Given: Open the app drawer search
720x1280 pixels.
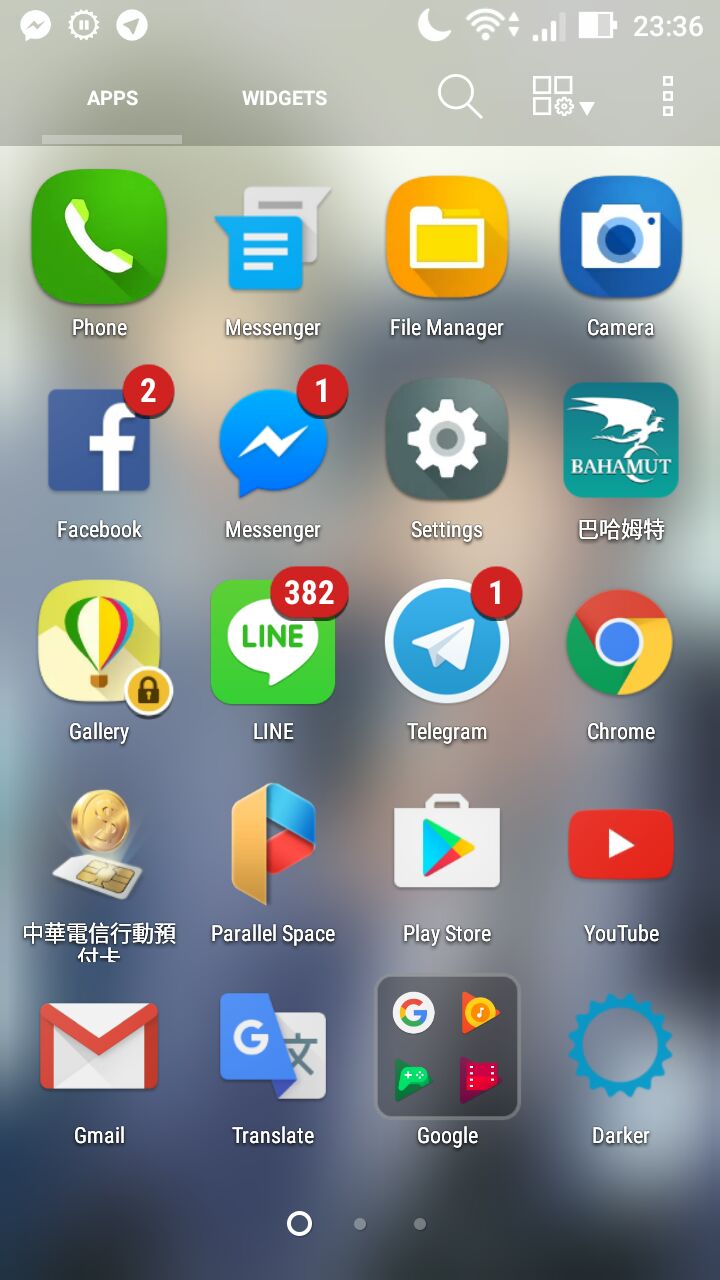Looking at the screenshot, I should [x=459, y=97].
